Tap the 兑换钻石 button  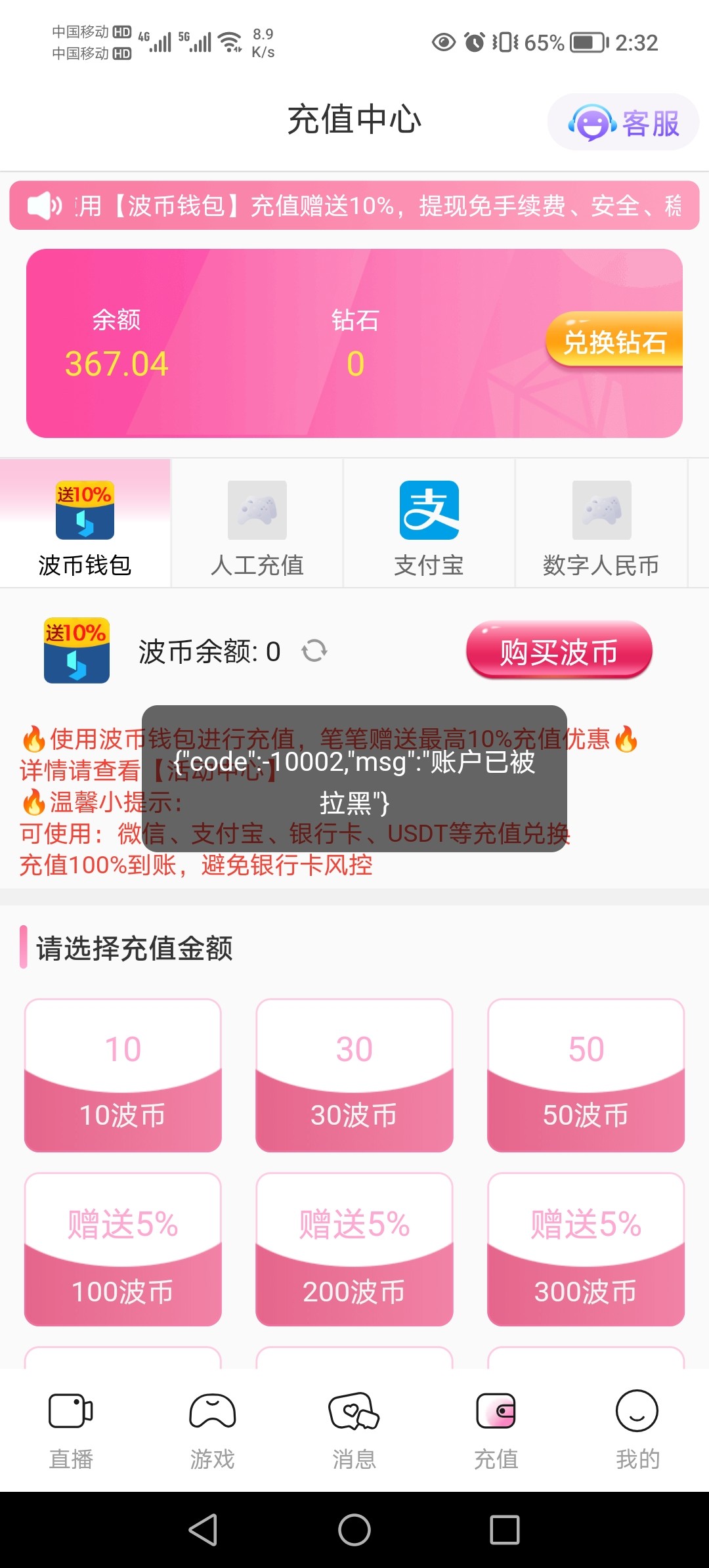click(614, 340)
